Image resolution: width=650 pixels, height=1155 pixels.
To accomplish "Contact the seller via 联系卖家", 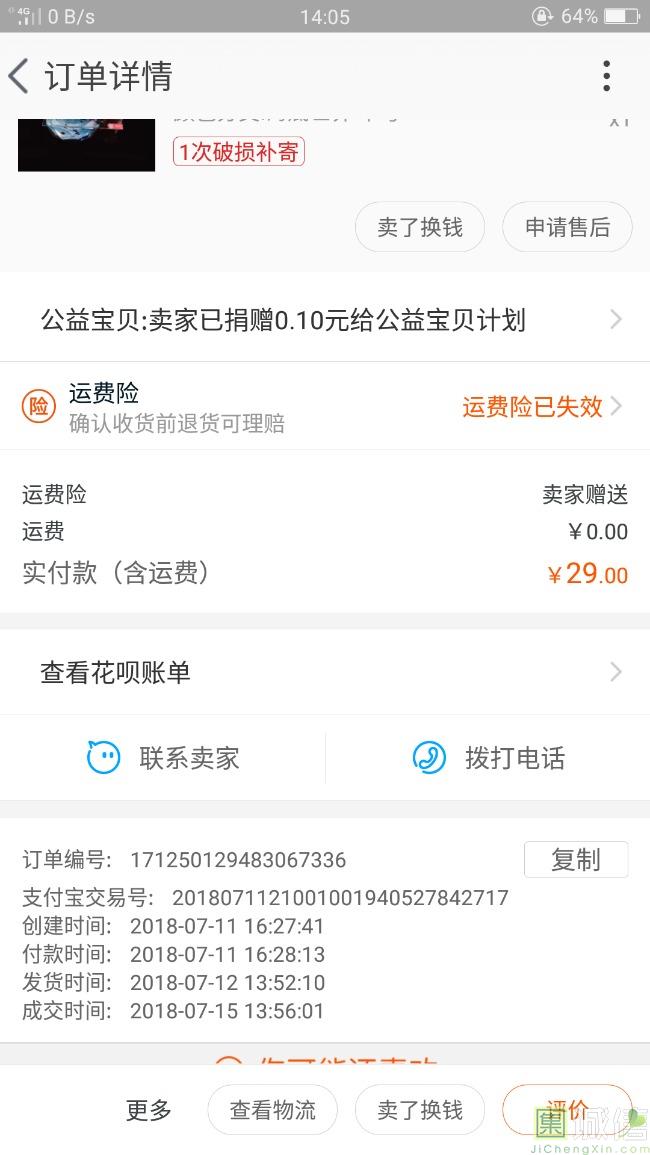I will pos(163,758).
